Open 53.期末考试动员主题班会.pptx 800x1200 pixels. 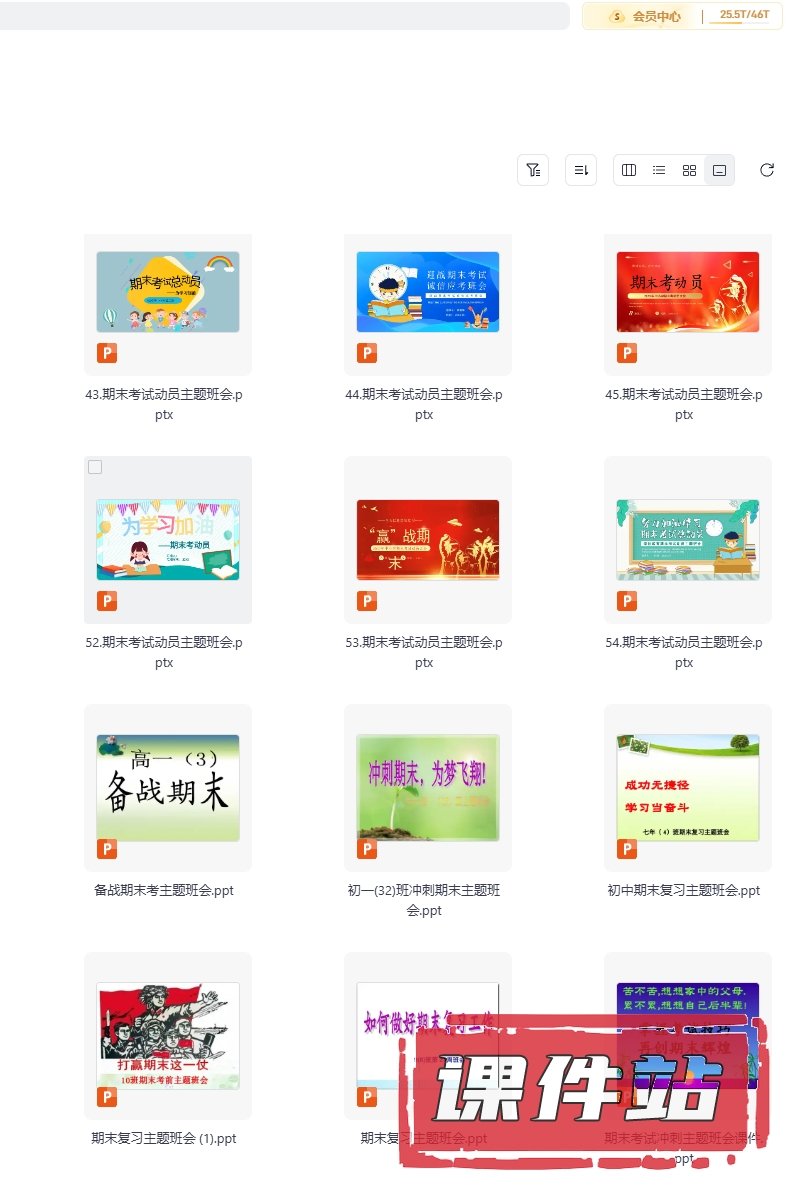click(x=428, y=540)
